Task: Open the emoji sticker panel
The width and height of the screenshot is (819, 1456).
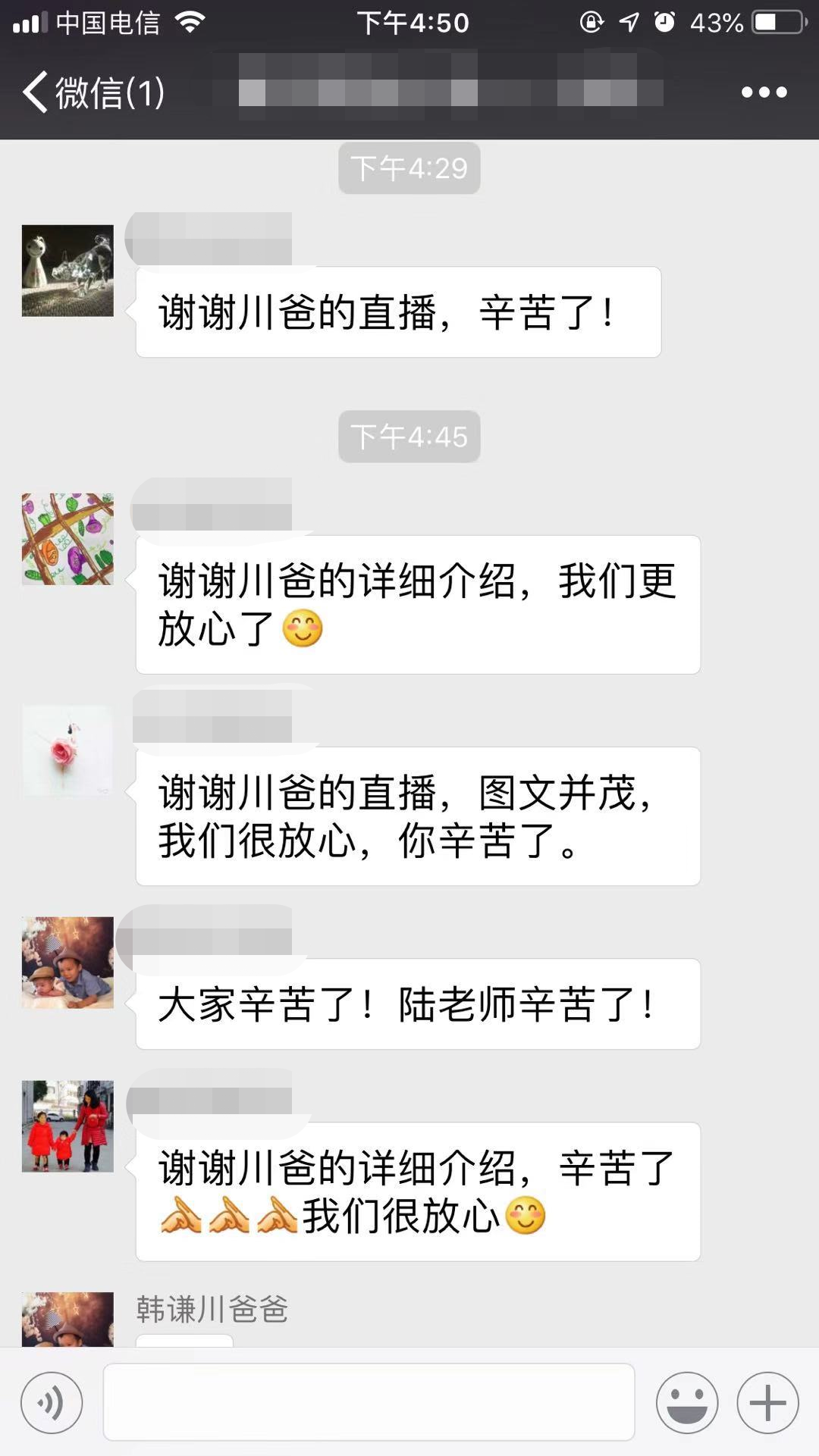Action: (x=686, y=1402)
